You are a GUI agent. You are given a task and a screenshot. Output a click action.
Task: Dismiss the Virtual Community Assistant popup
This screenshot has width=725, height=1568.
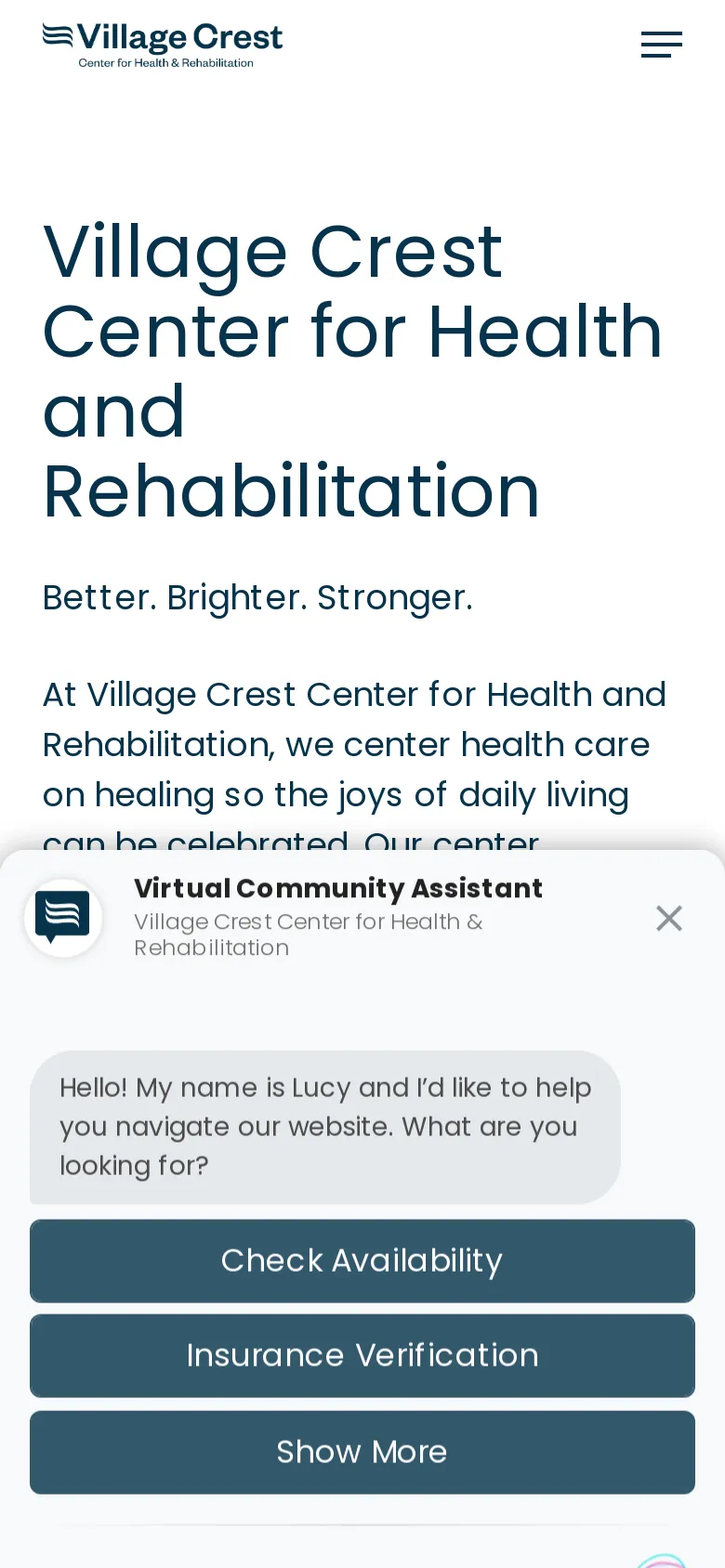(x=669, y=918)
